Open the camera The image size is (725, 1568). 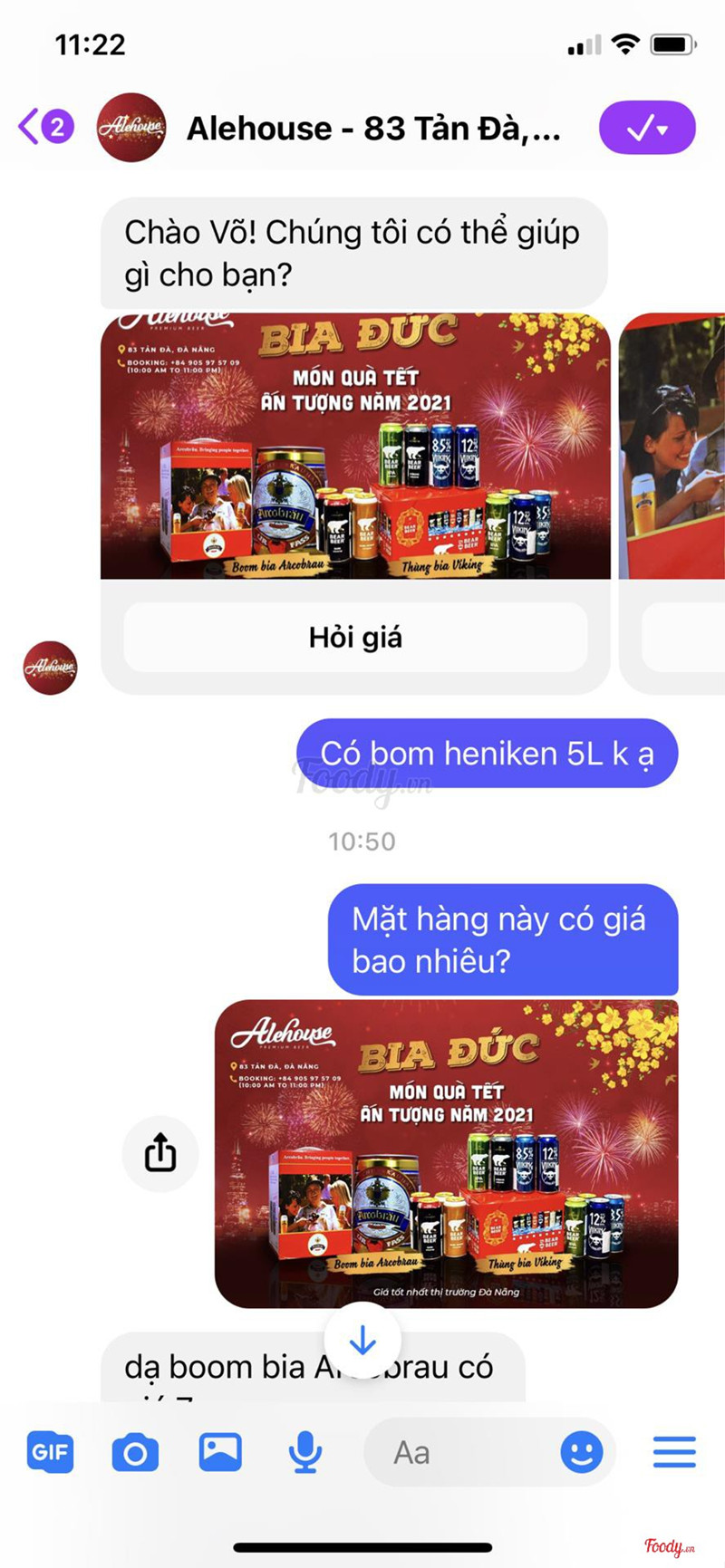[135, 1453]
